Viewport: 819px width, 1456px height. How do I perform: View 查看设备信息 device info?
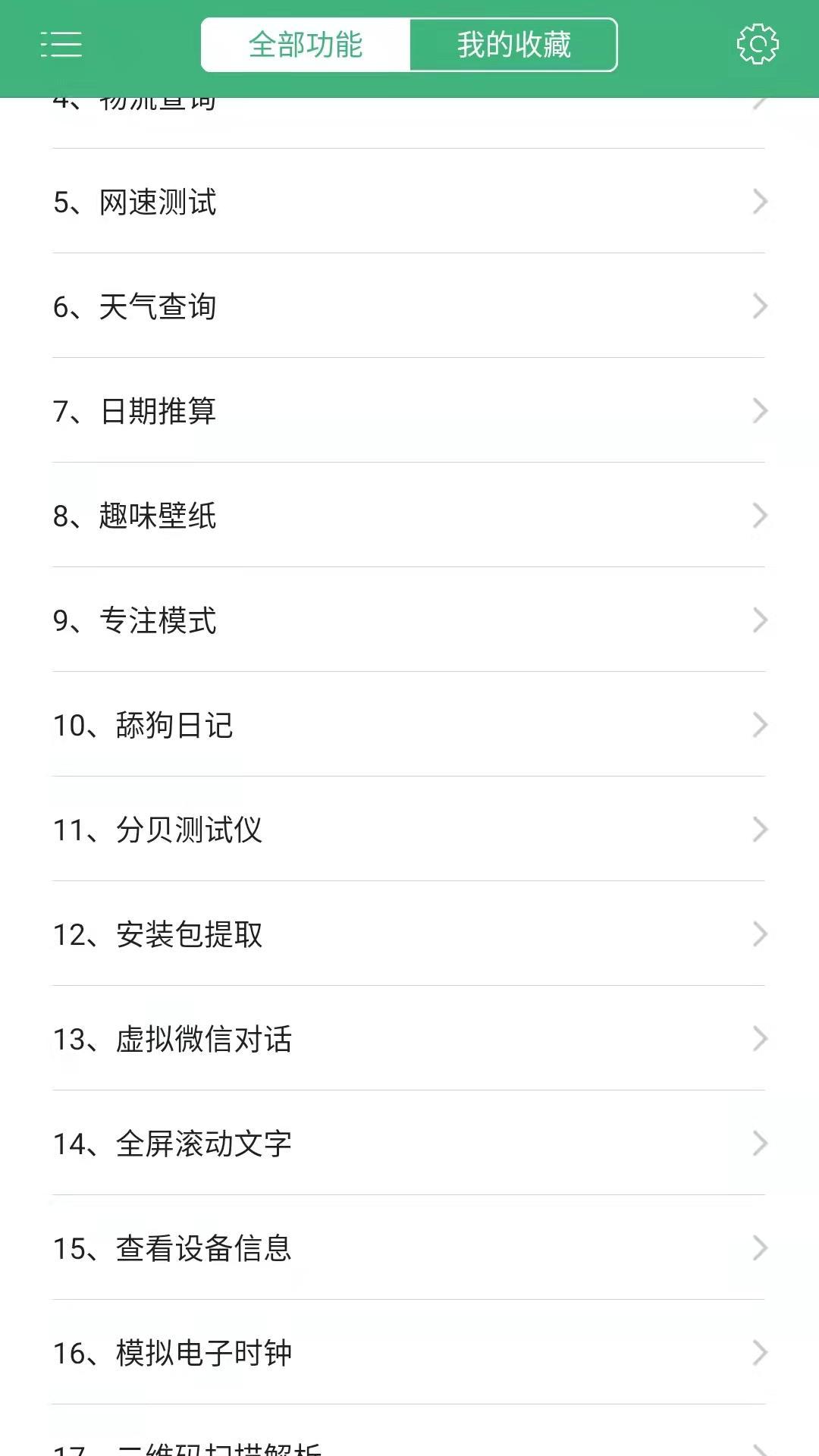[x=409, y=1248]
